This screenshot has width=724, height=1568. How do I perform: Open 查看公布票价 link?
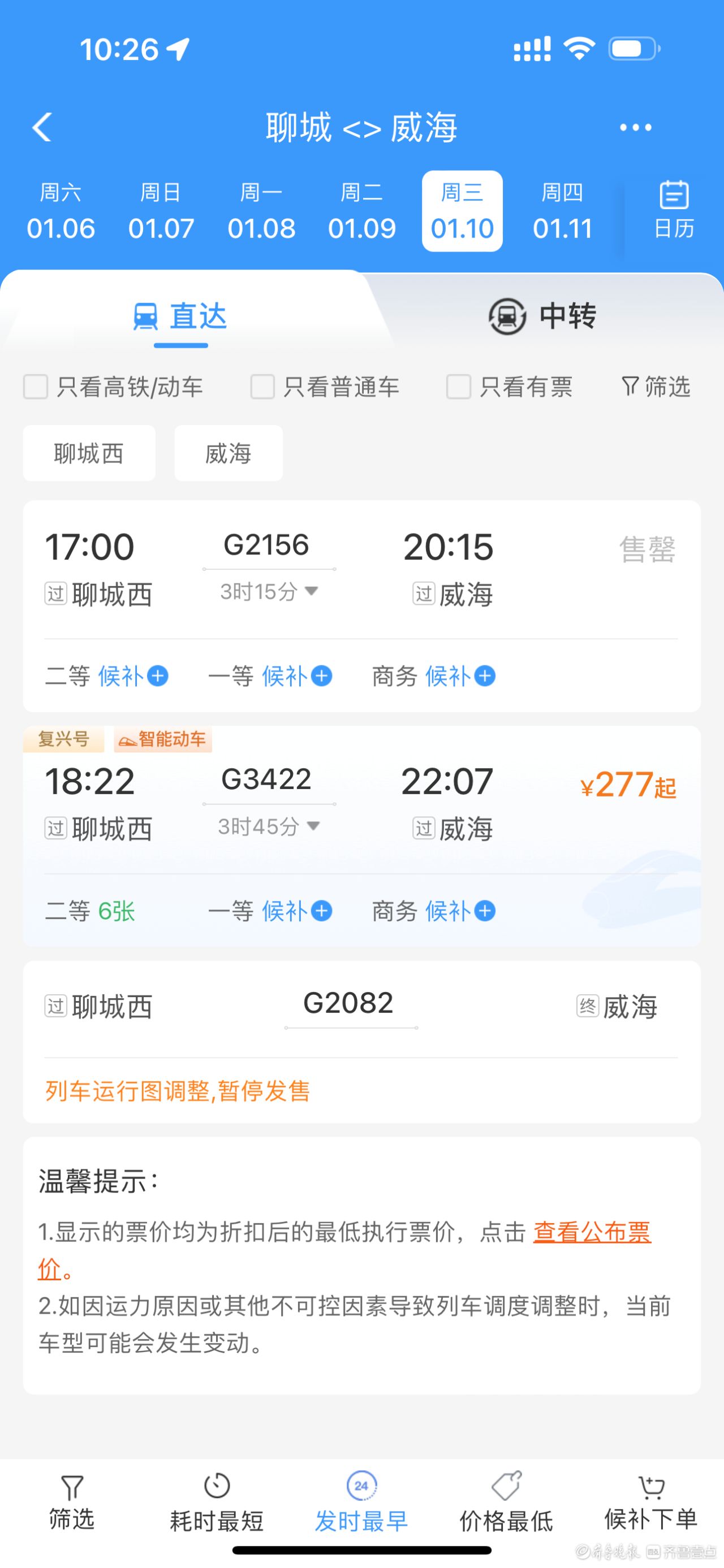coord(591,1233)
